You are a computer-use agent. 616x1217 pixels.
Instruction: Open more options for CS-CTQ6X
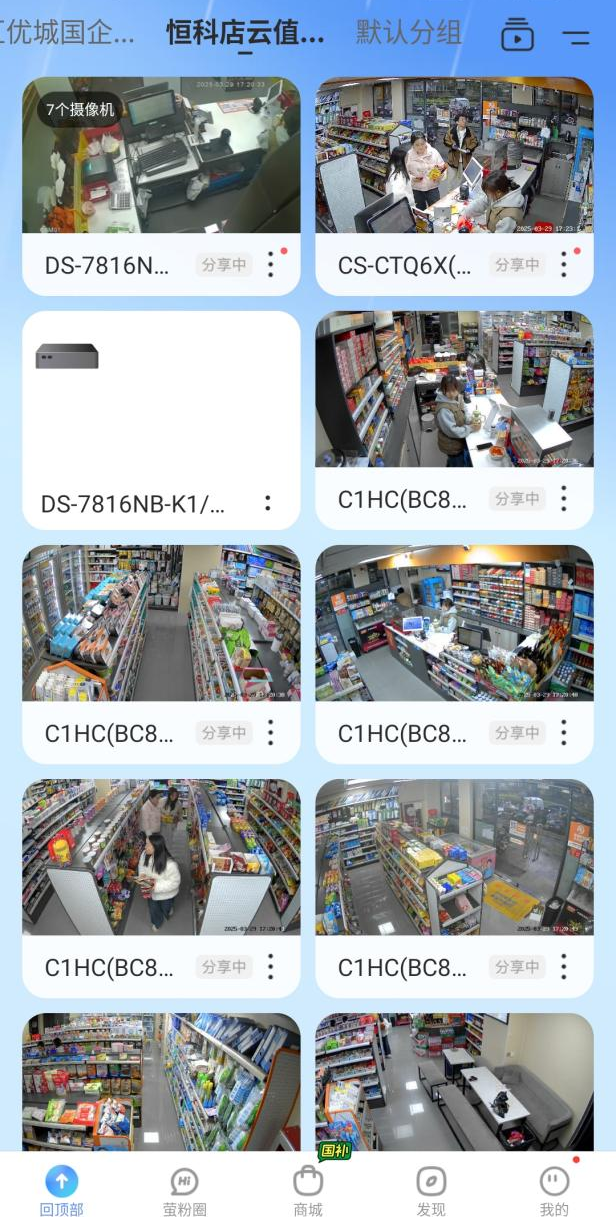(564, 265)
